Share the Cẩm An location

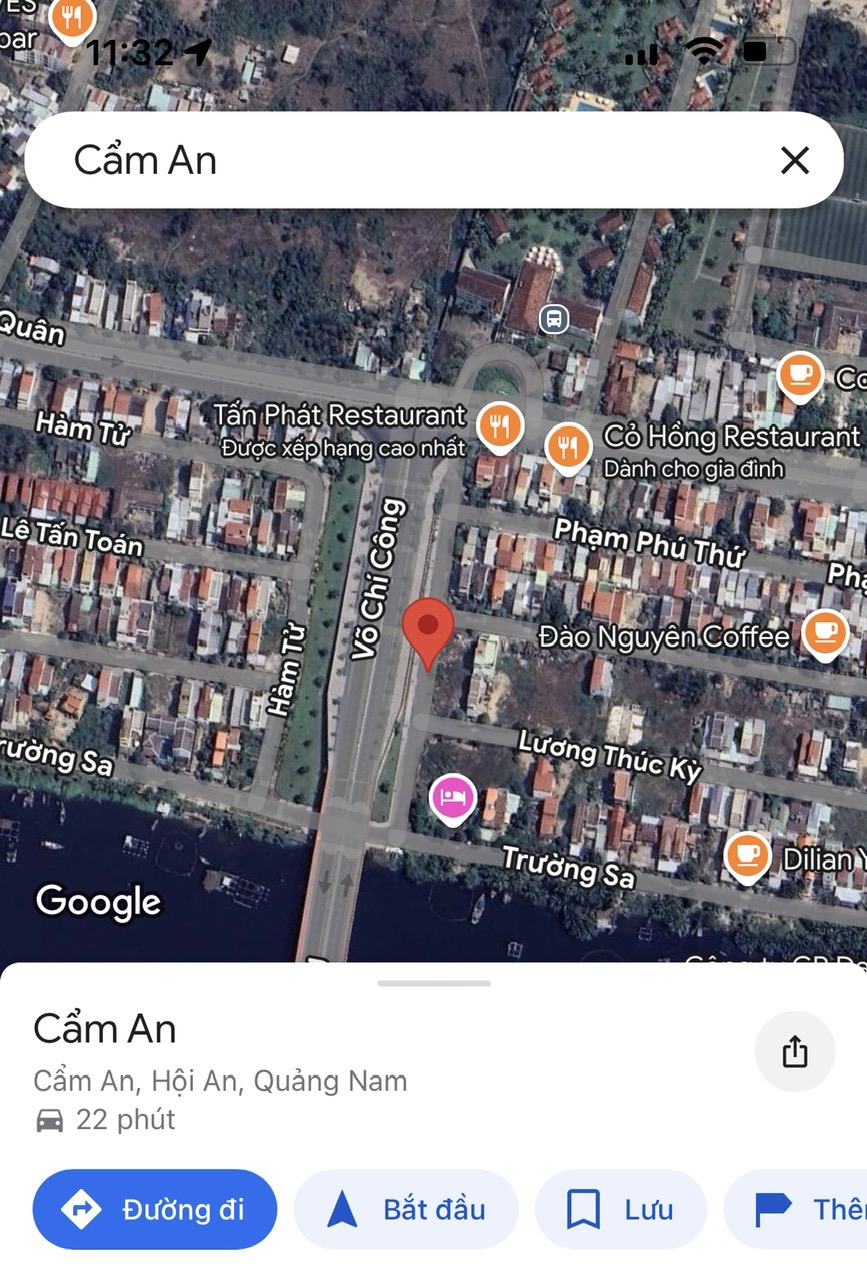(794, 1051)
